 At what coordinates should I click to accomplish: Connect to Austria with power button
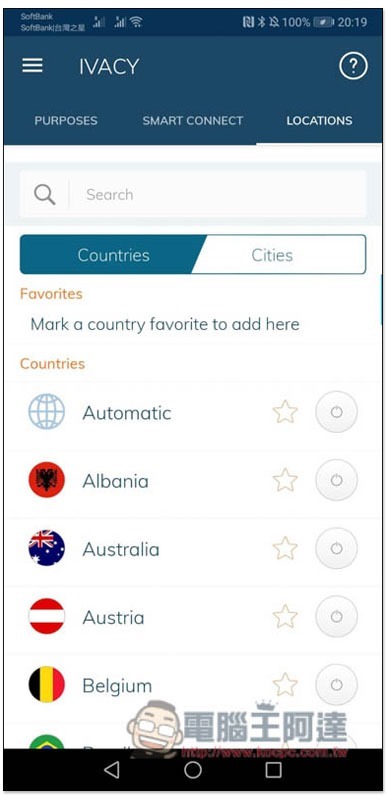337,617
